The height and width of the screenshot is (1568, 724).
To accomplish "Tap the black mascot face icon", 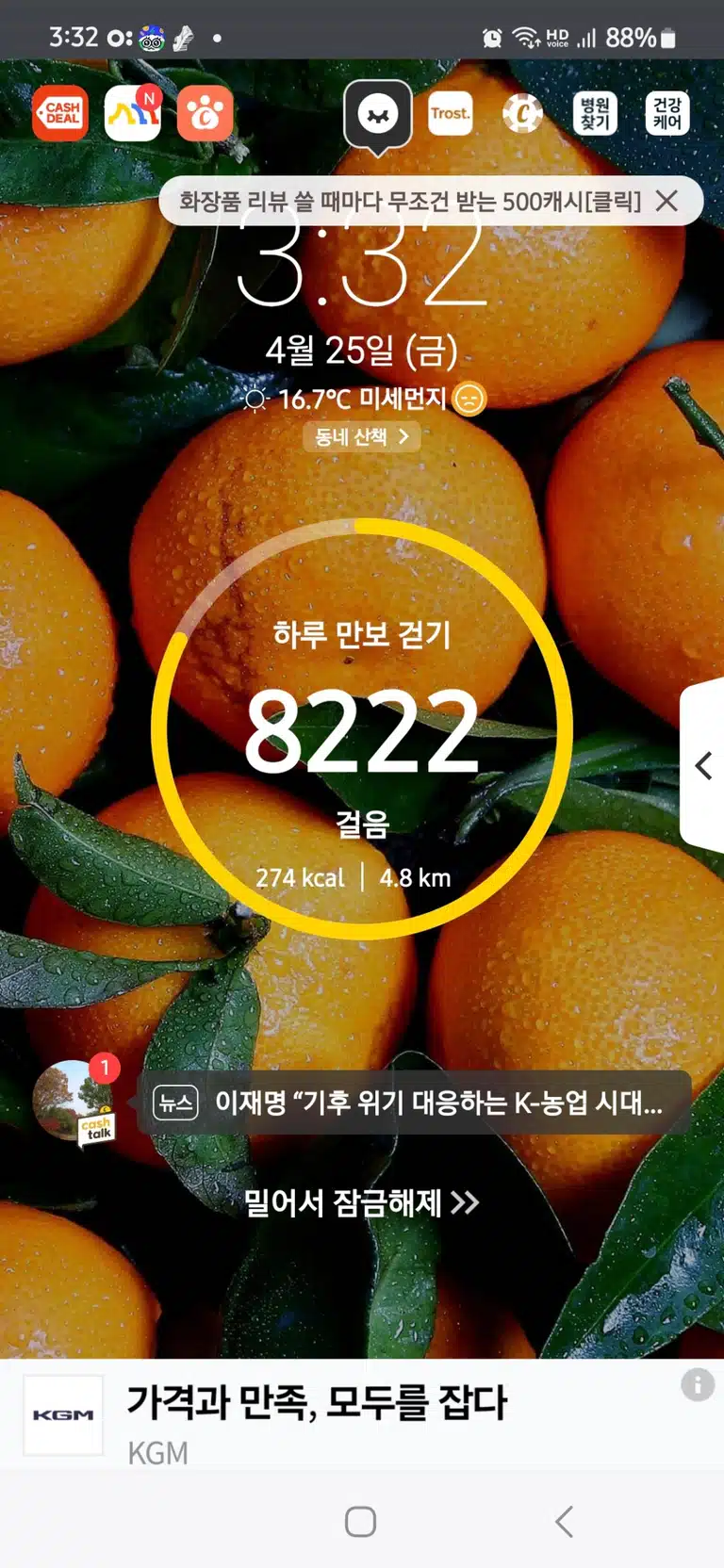I will (x=378, y=116).
